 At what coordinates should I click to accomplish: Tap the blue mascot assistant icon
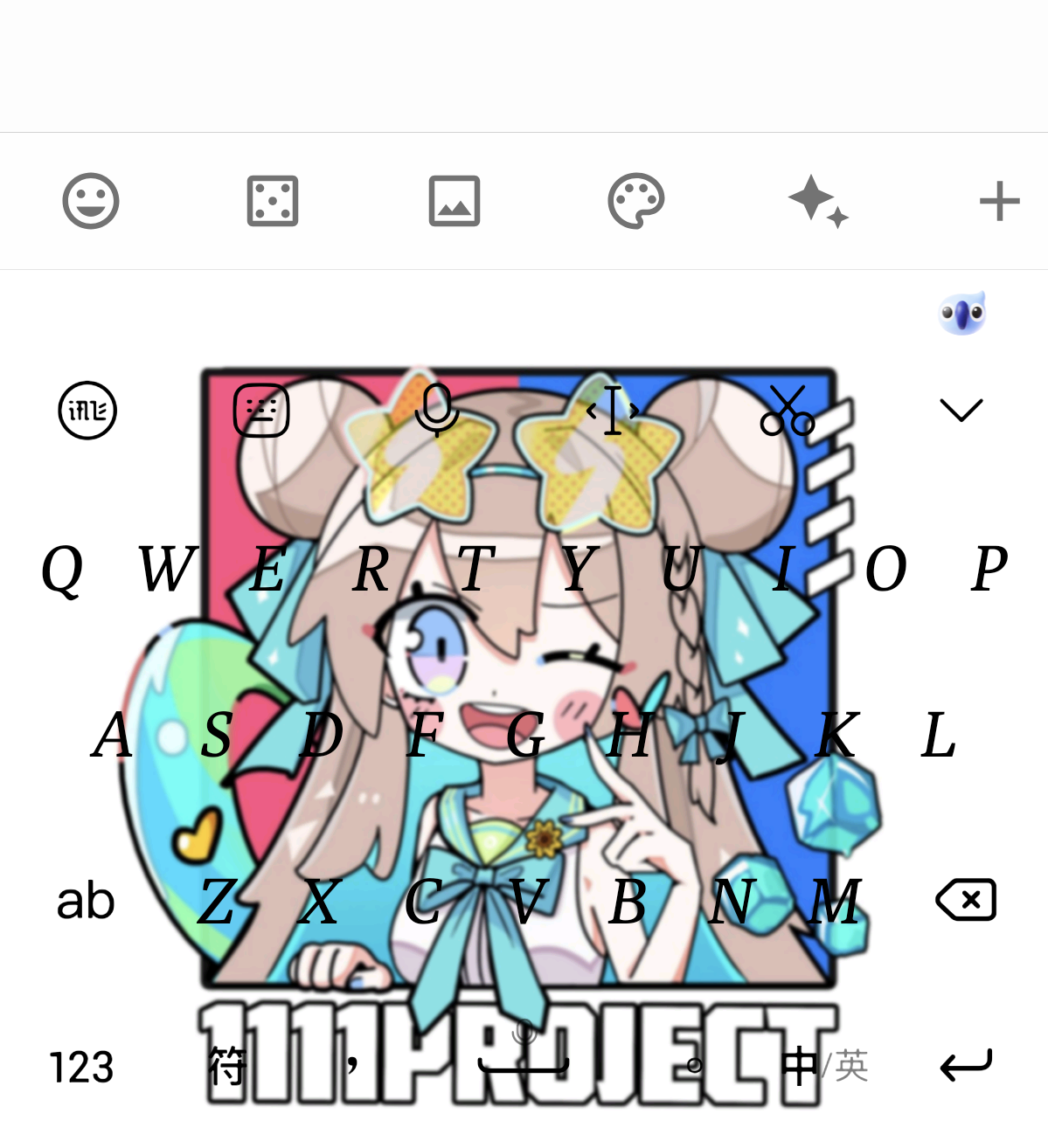tap(962, 313)
